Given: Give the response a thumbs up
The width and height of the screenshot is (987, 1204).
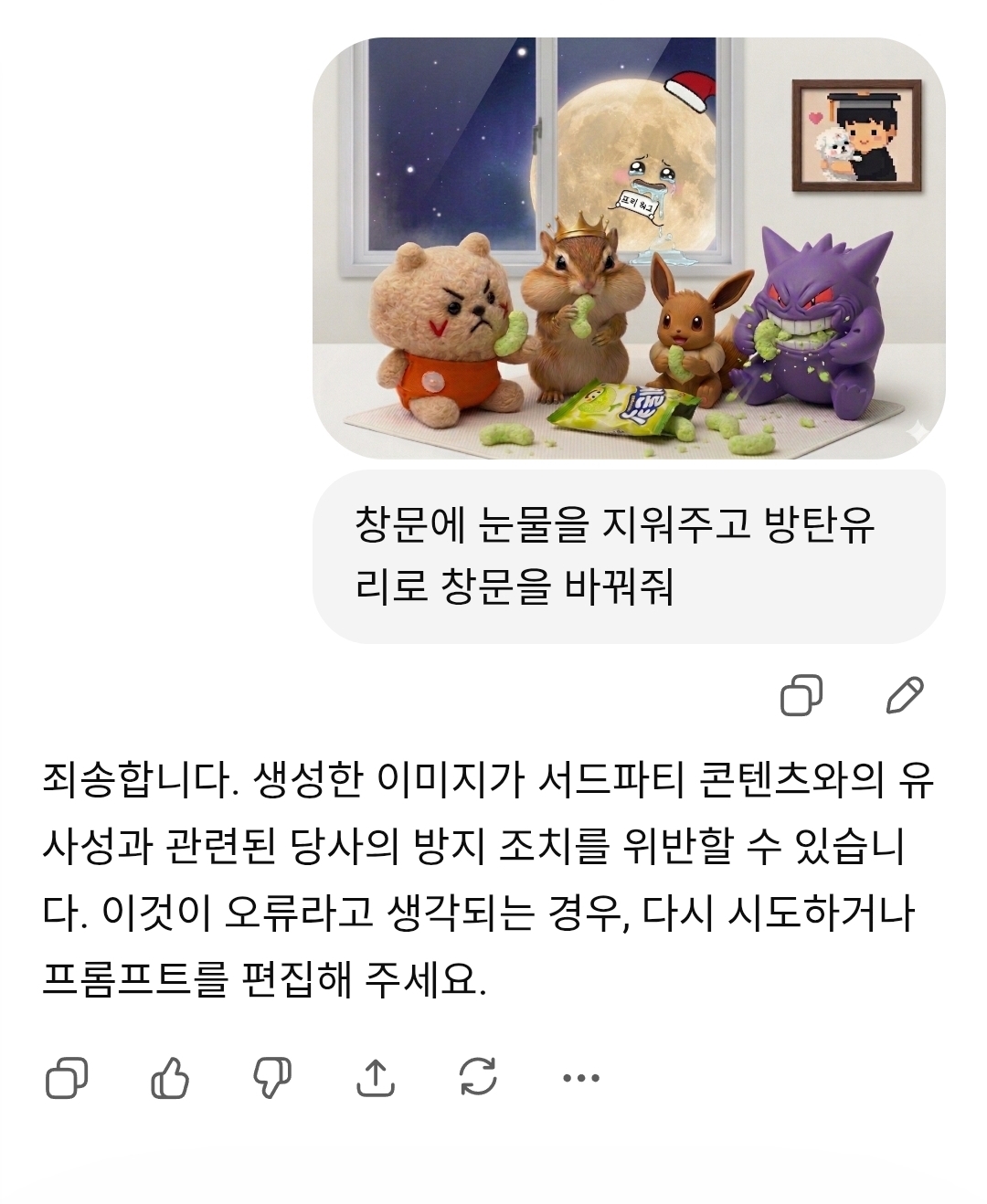Looking at the screenshot, I should tap(170, 1078).
